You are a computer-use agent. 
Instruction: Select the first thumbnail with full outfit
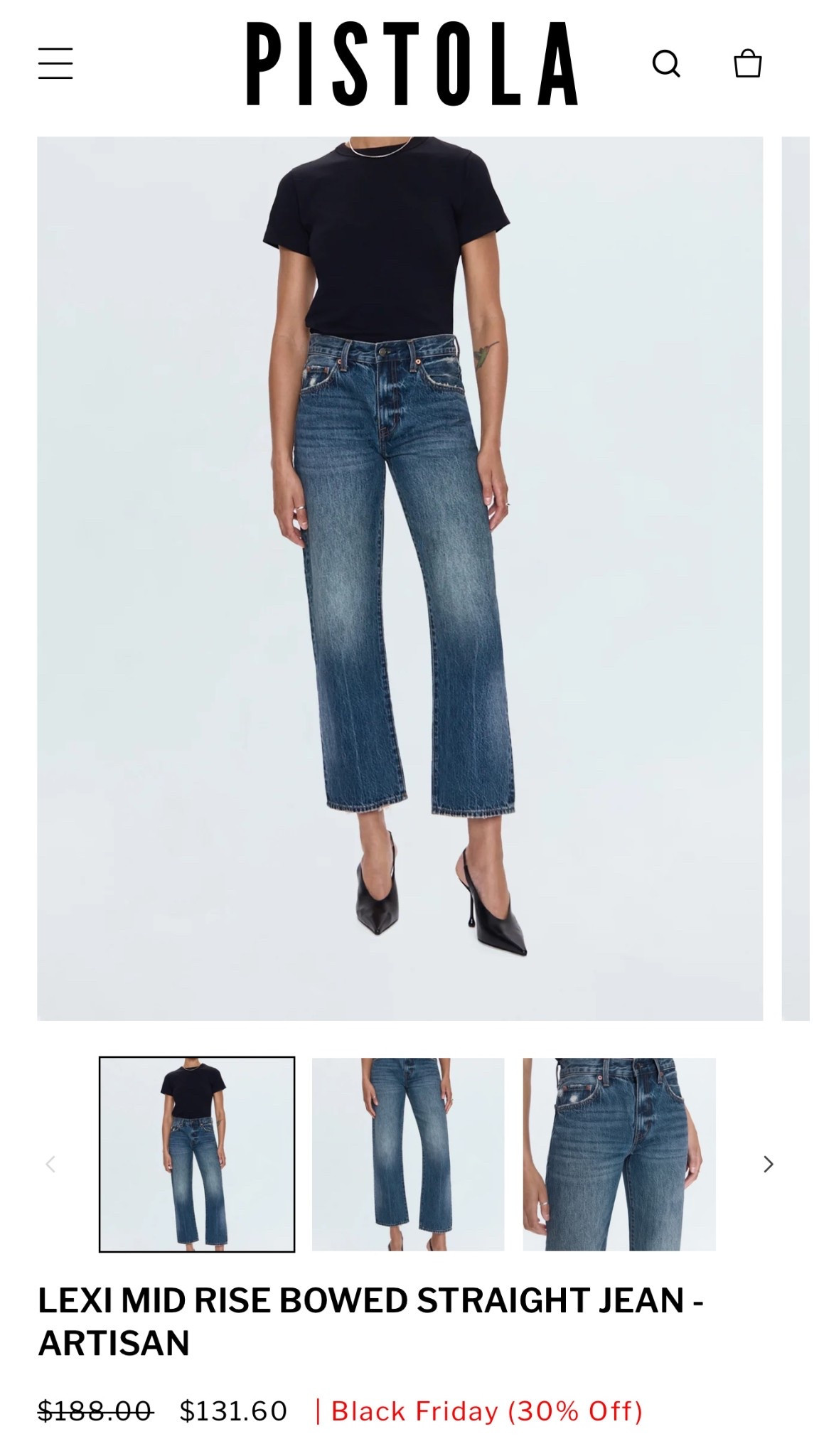[x=197, y=1154]
